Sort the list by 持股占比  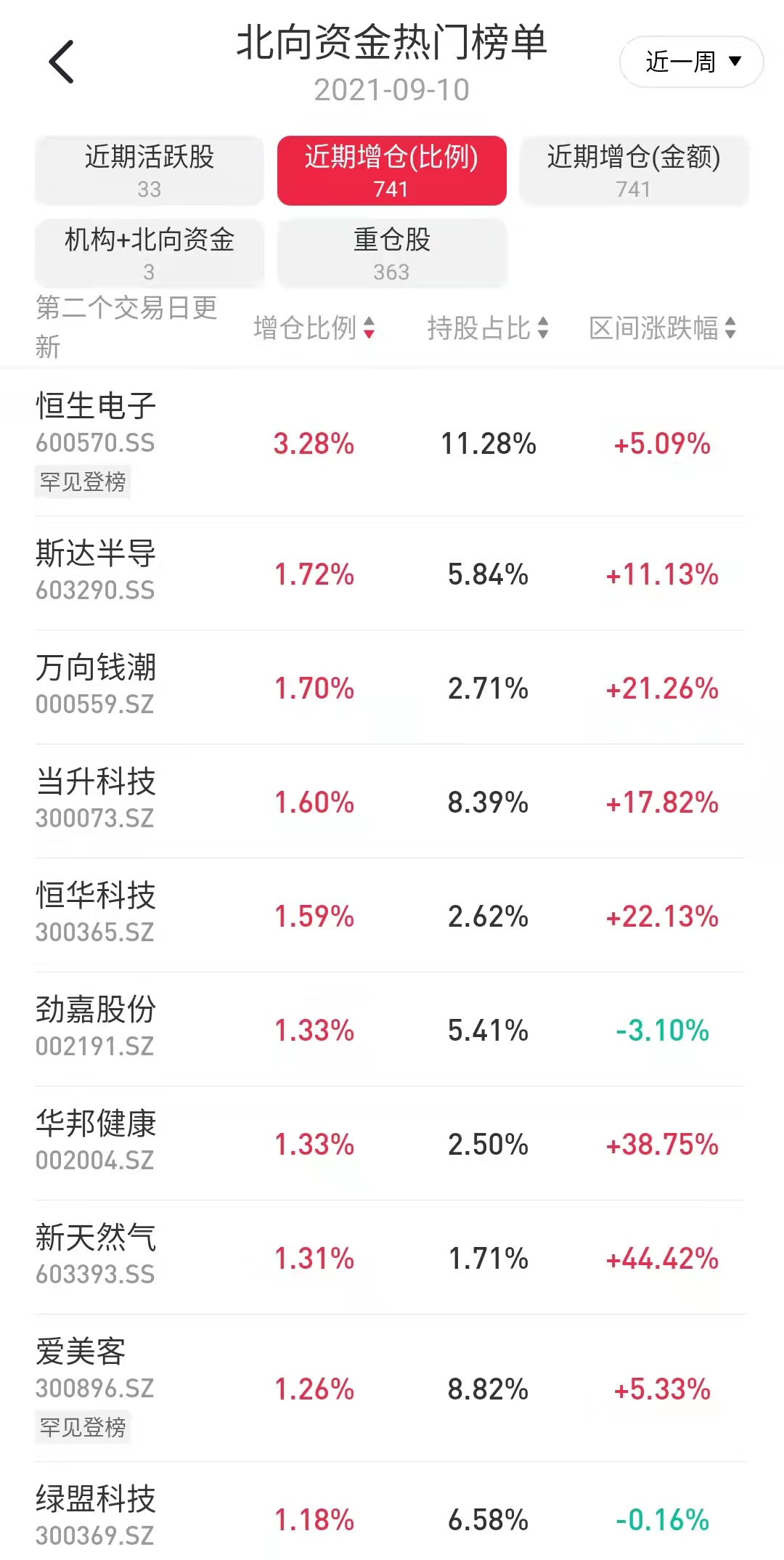pos(488,328)
